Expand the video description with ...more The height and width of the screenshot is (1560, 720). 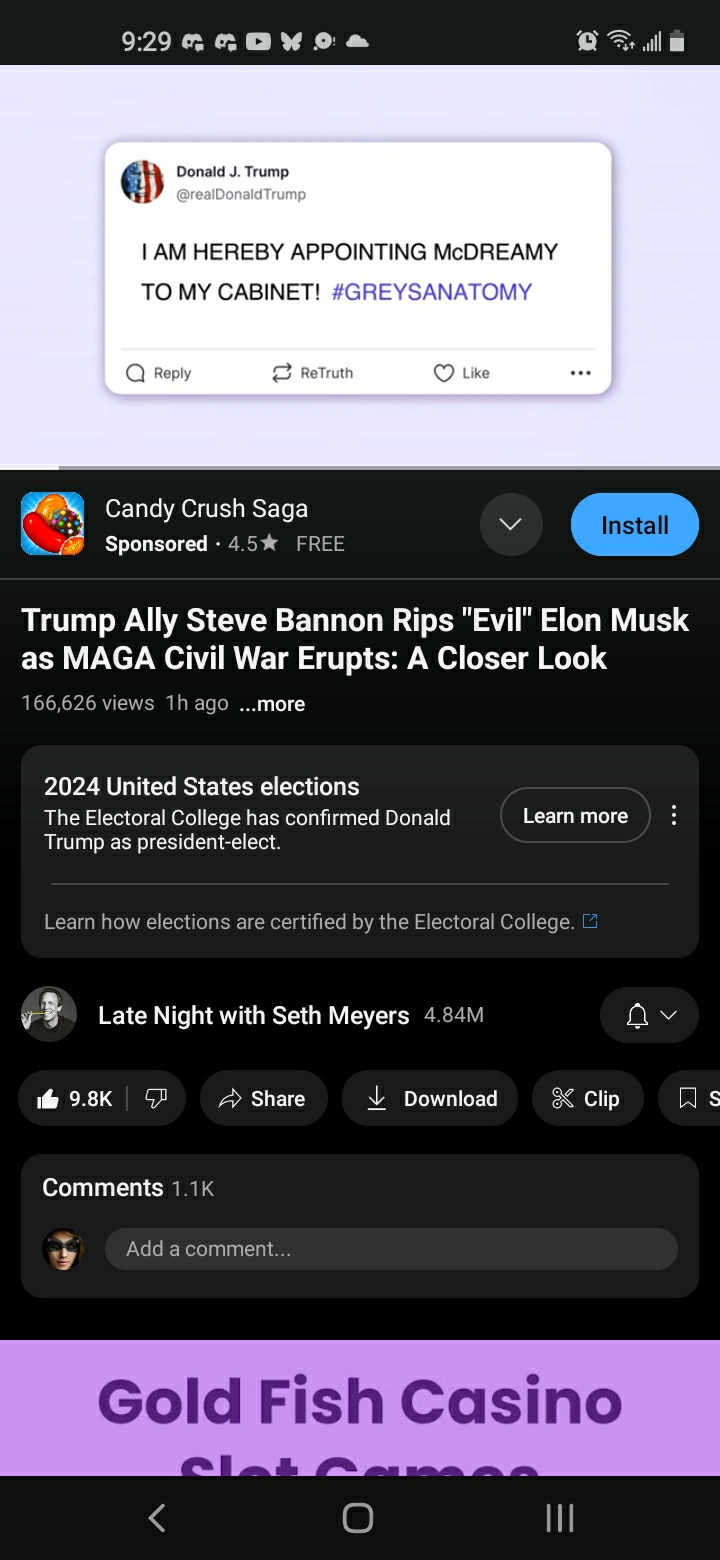click(x=272, y=704)
